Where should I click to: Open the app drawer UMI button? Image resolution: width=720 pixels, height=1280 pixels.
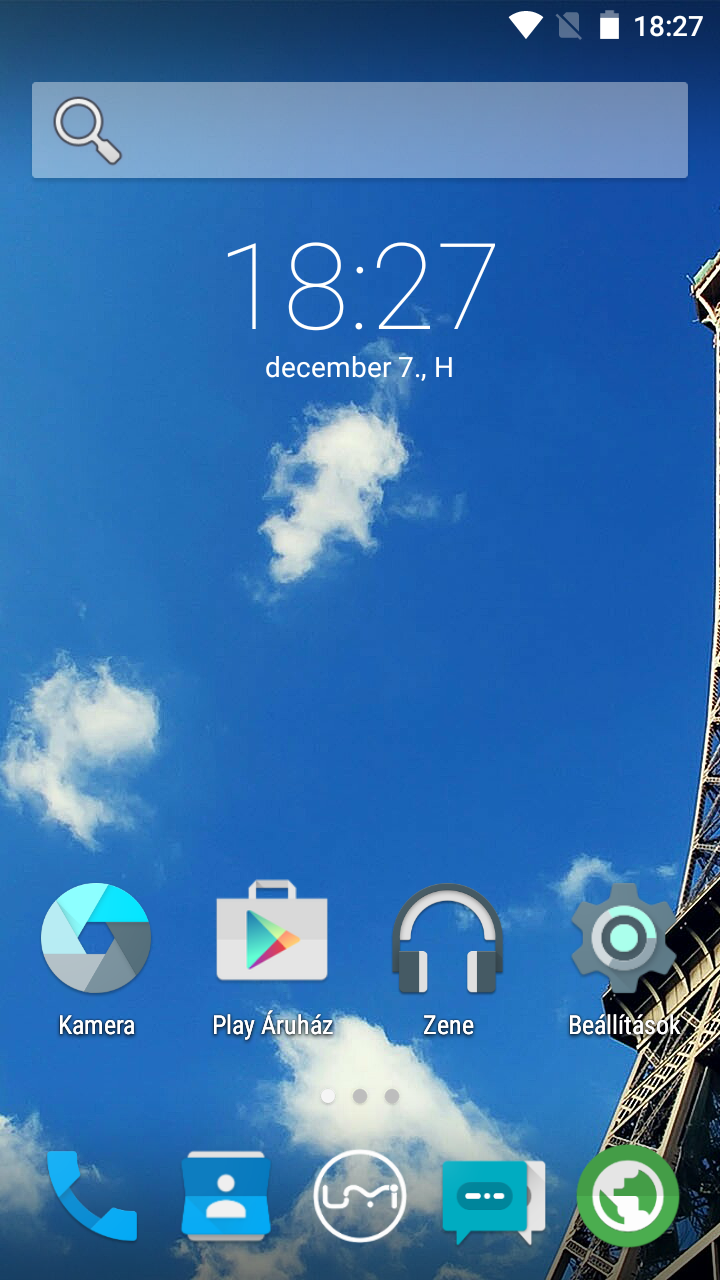coord(360,1196)
